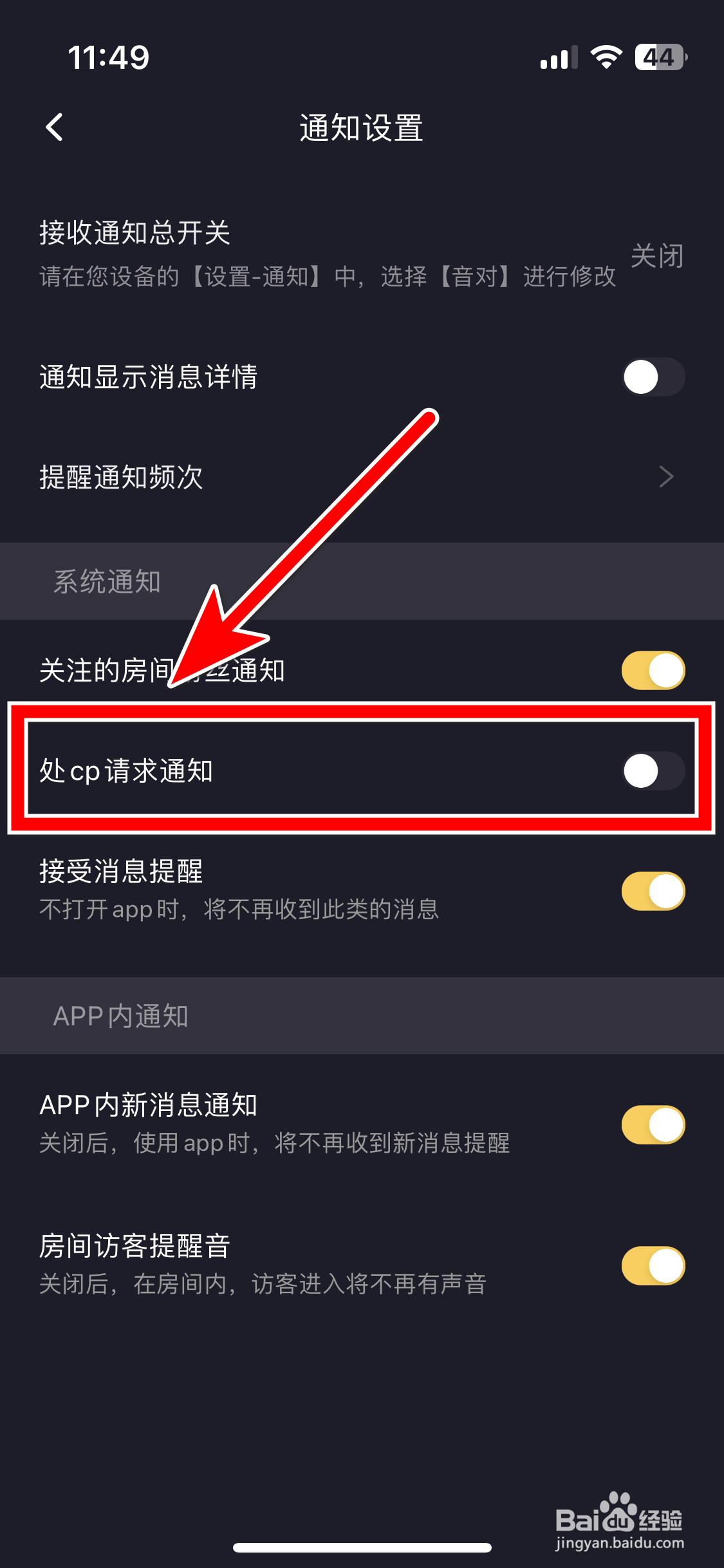Tap the 关闭 status next to 接收通知总开关
This screenshot has height=1568, width=724.
[x=656, y=257]
